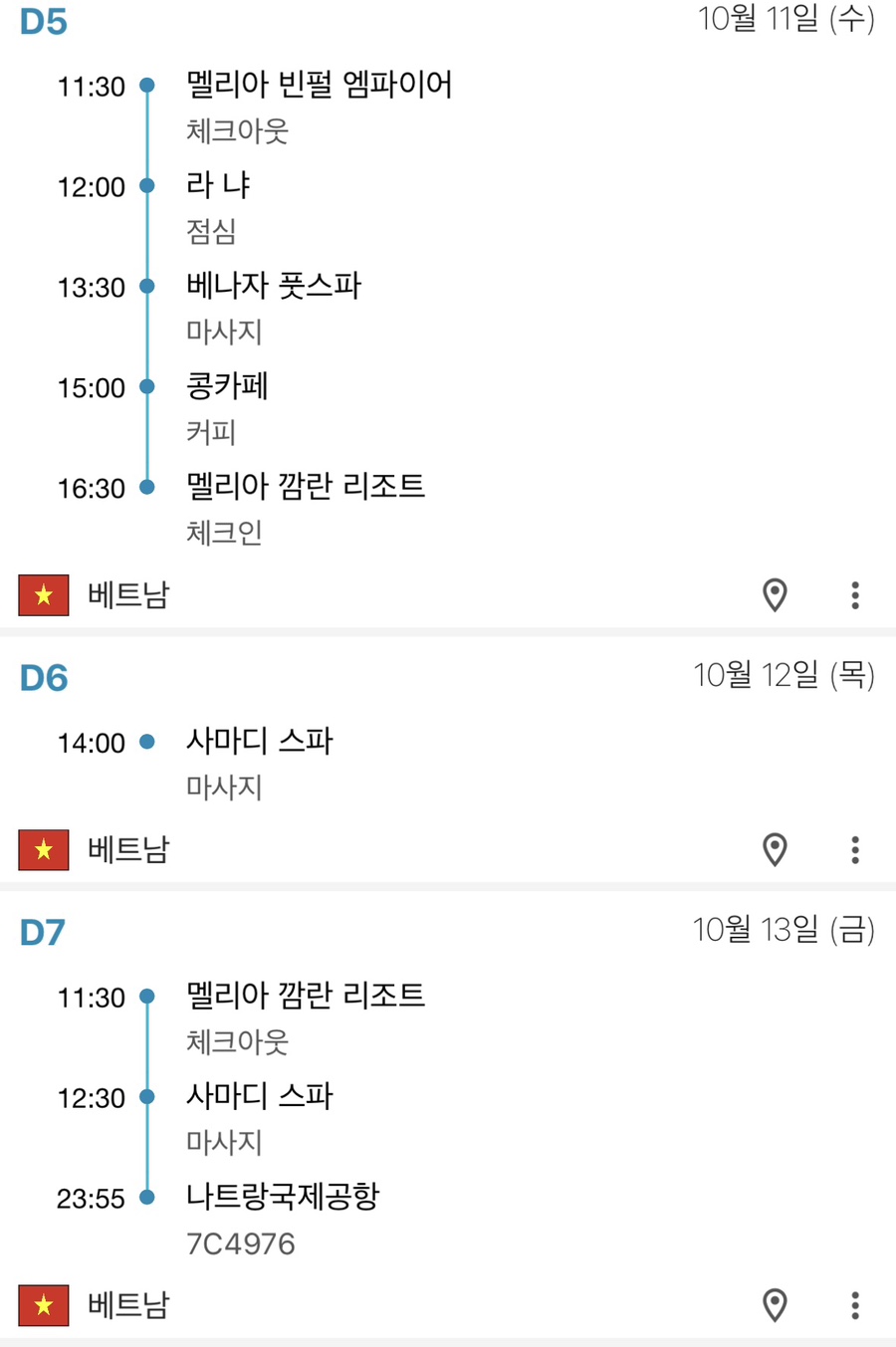Open the 12:30 사마디 스파 entry on D7
The width and height of the screenshot is (896, 1347).
point(259,1097)
